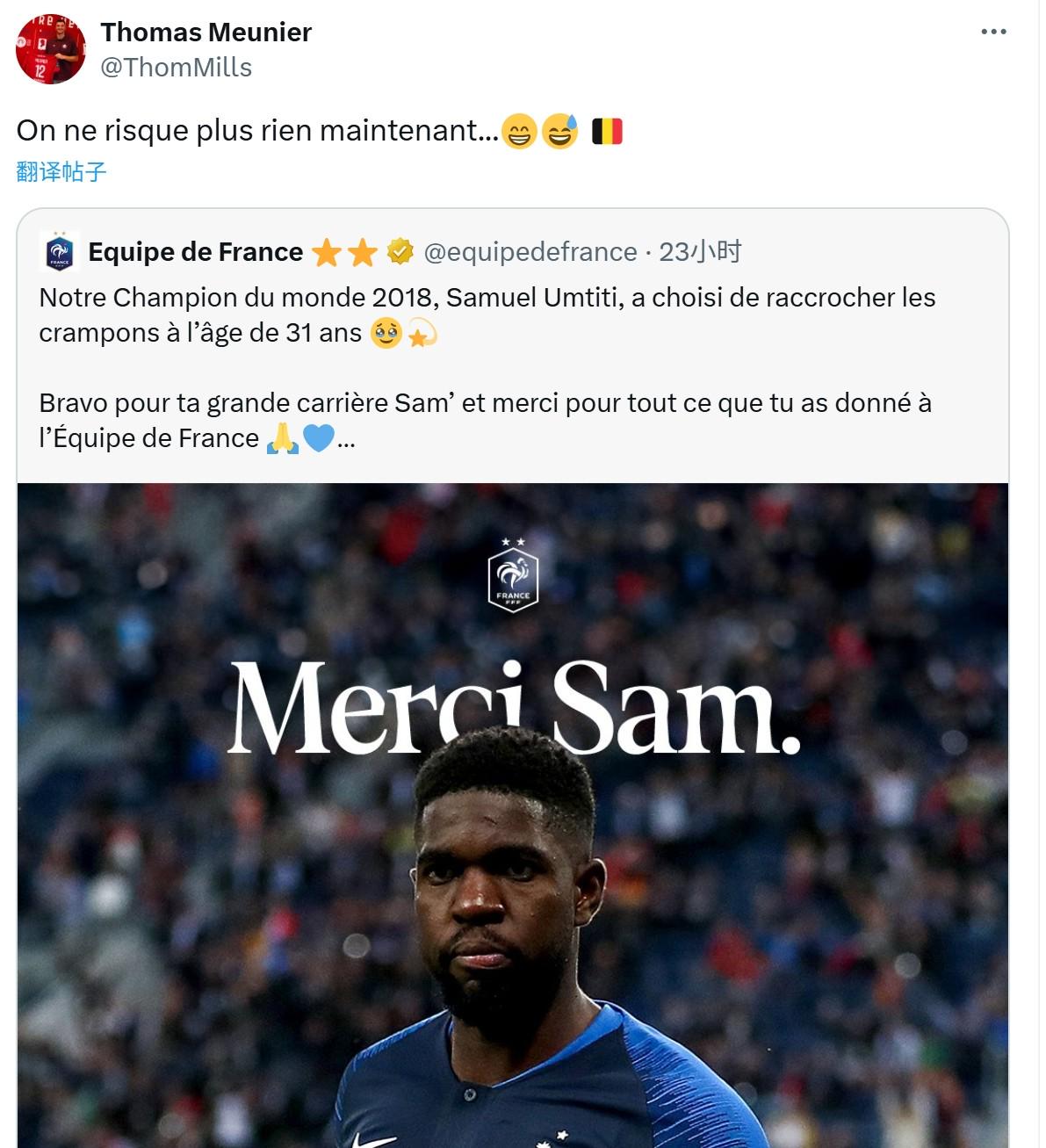Open Thomas Meunier's profile picture
The width and height of the screenshot is (1046, 1148).
tap(51, 49)
